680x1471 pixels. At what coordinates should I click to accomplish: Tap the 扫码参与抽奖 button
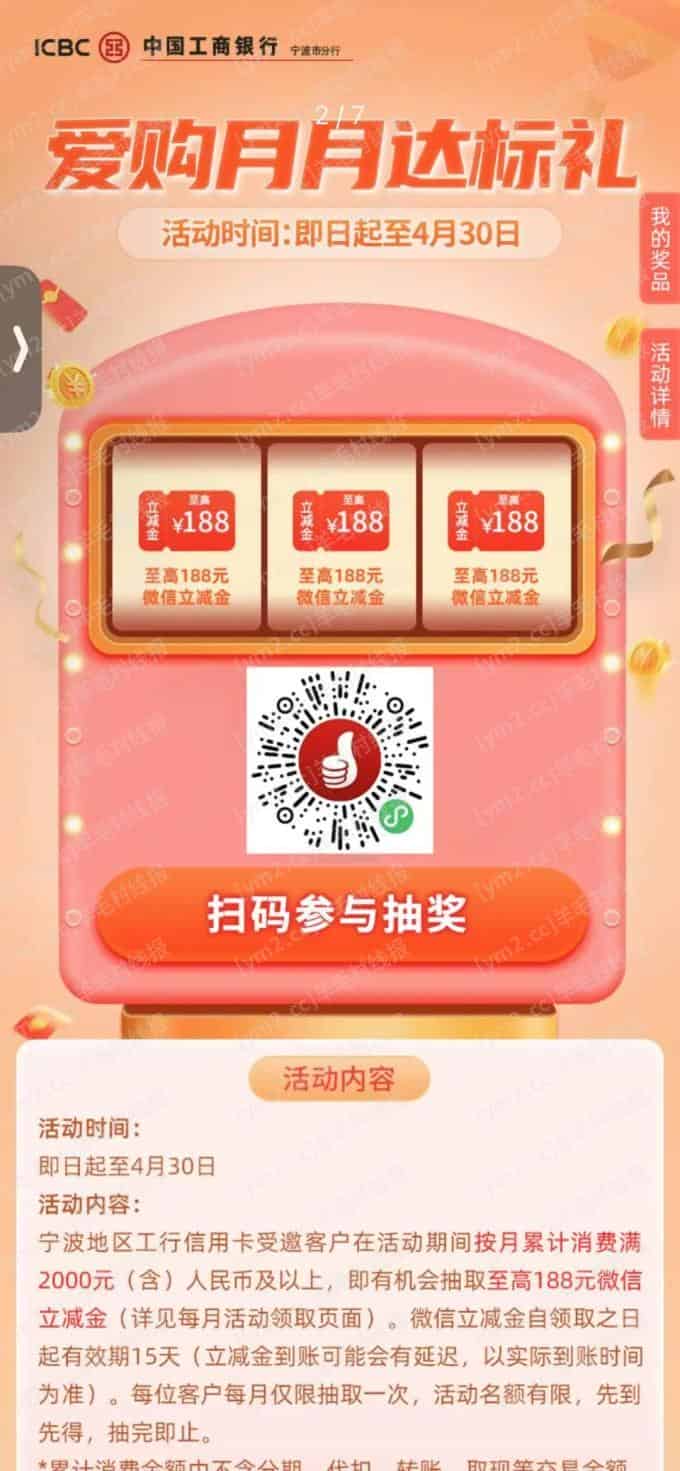(x=342, y=916)
